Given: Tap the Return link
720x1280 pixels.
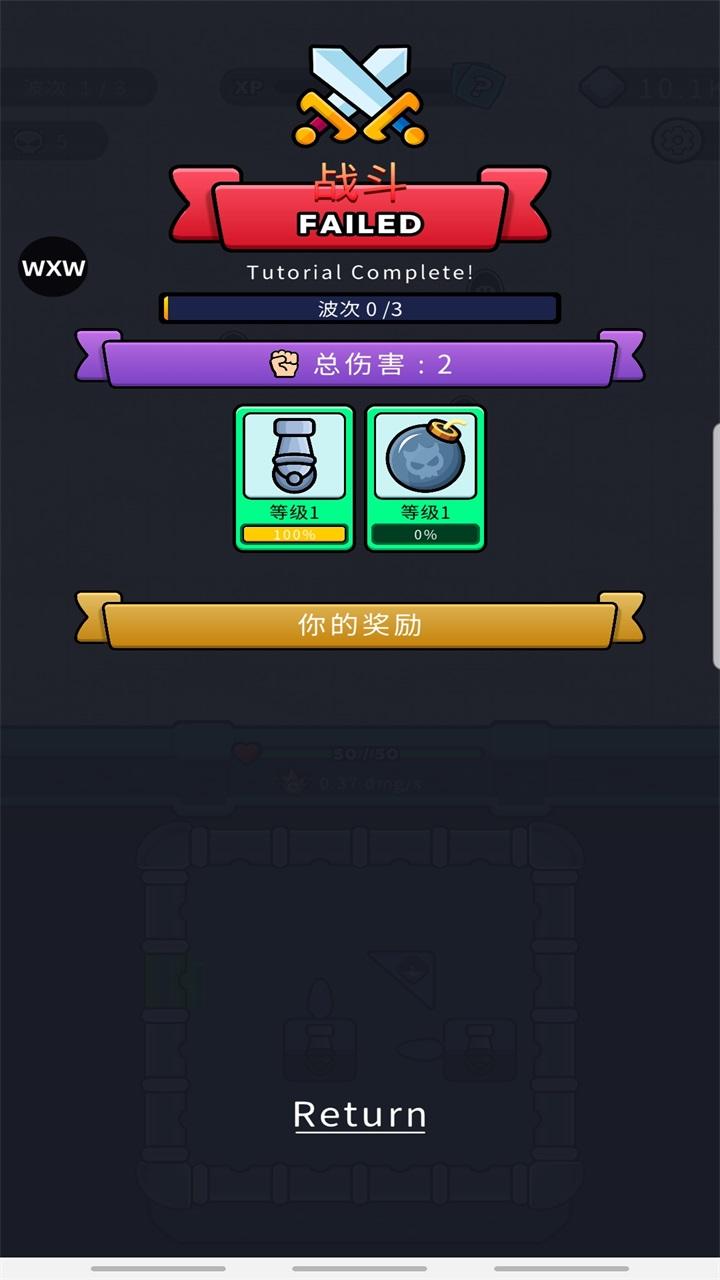Looking at the screenshot, I should 360,1114.
